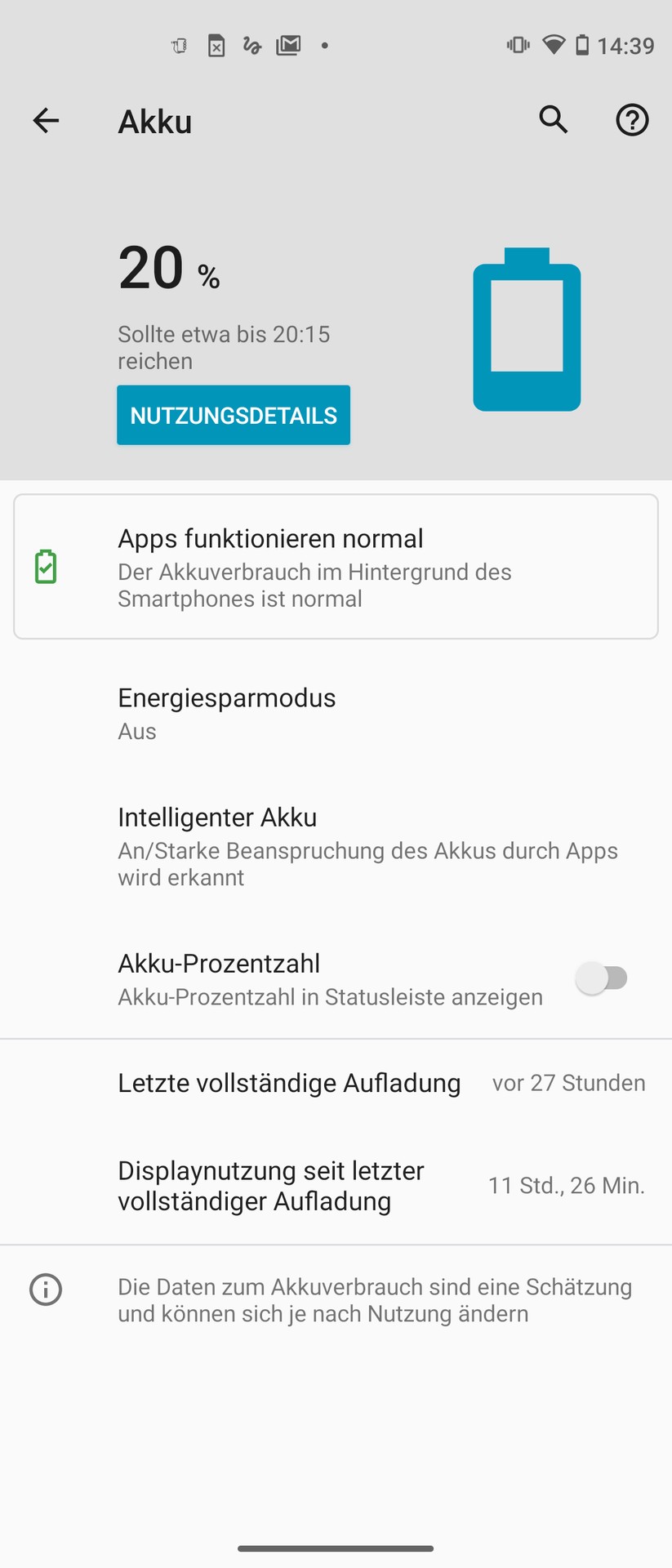Screen dimensions: 672x1568
Task: Open search in battery settings
Action: 553,120
